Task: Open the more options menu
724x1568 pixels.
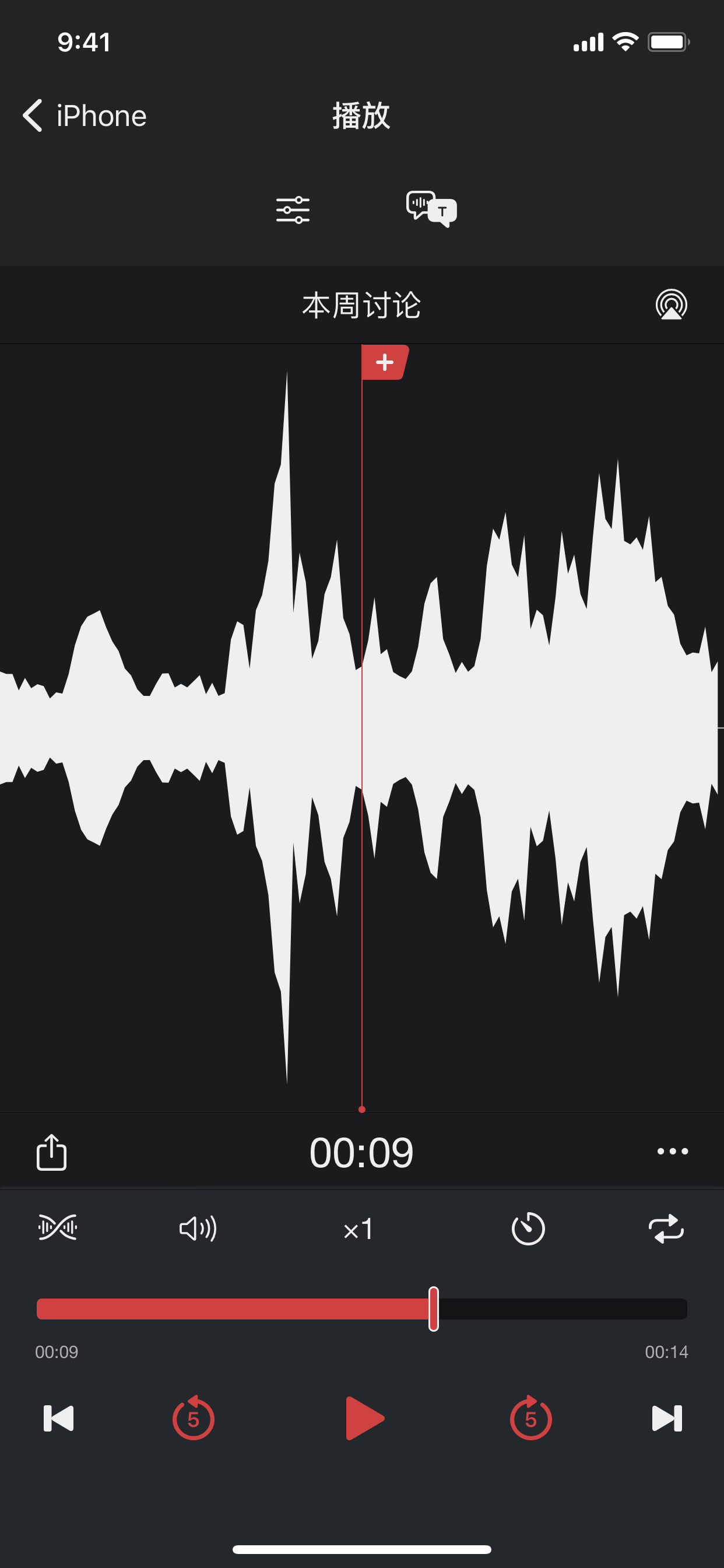Action: (672, 1151)
